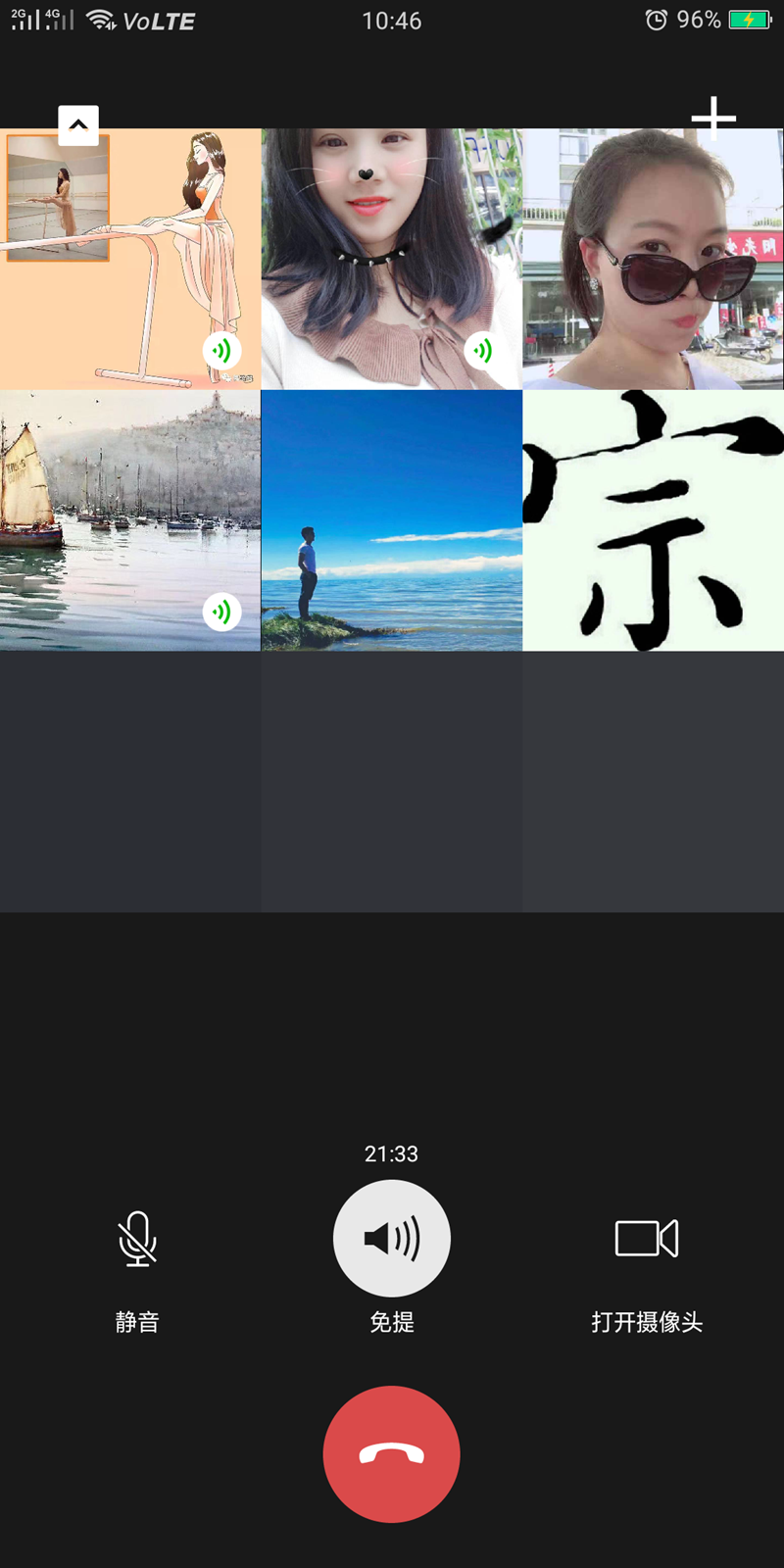784x1568 pixels.
Task: Select the woman in sunglasses participant tile
Action: pyautogui.click(x=654, y=259)
